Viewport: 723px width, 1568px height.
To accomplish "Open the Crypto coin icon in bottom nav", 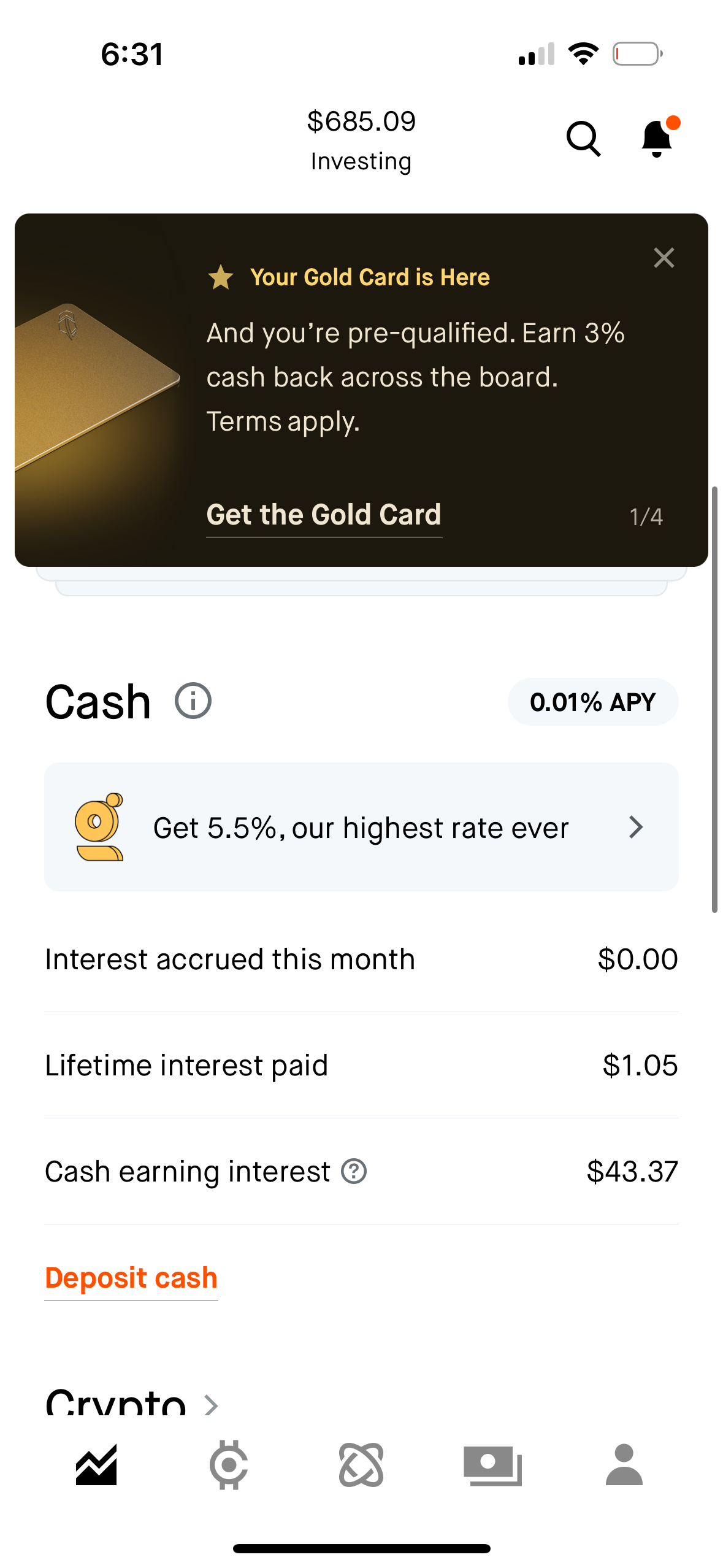I will coord(229,1465).
